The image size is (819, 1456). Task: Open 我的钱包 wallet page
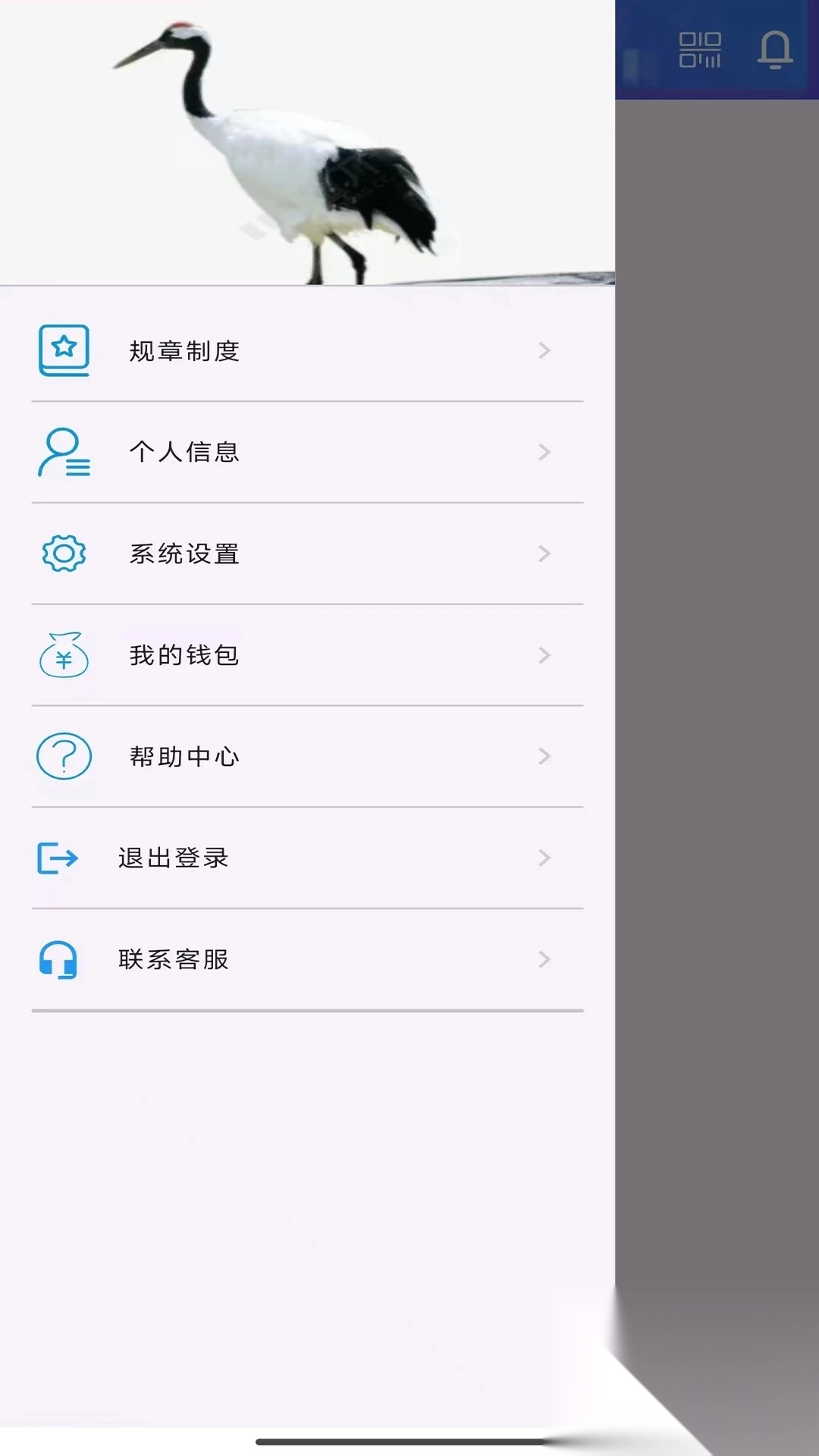184,655
